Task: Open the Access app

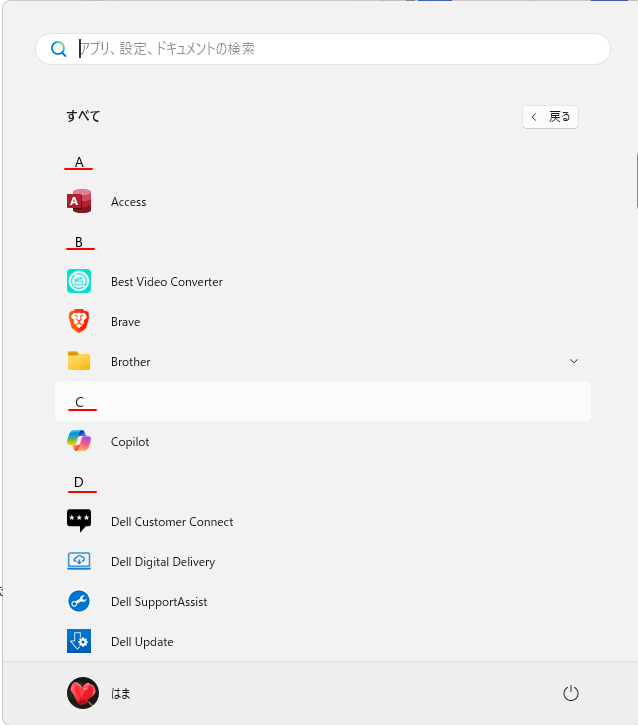Action: click(x=128, y=202)
